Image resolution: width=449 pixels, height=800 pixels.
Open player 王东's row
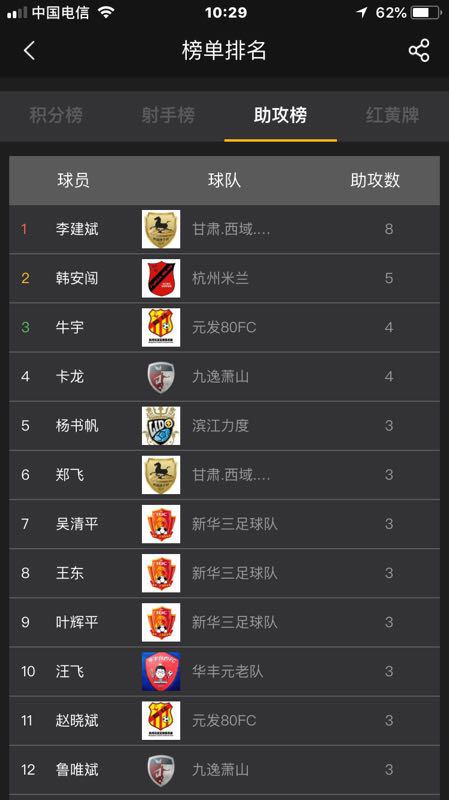pyautogui.click(x=224, y=573)
